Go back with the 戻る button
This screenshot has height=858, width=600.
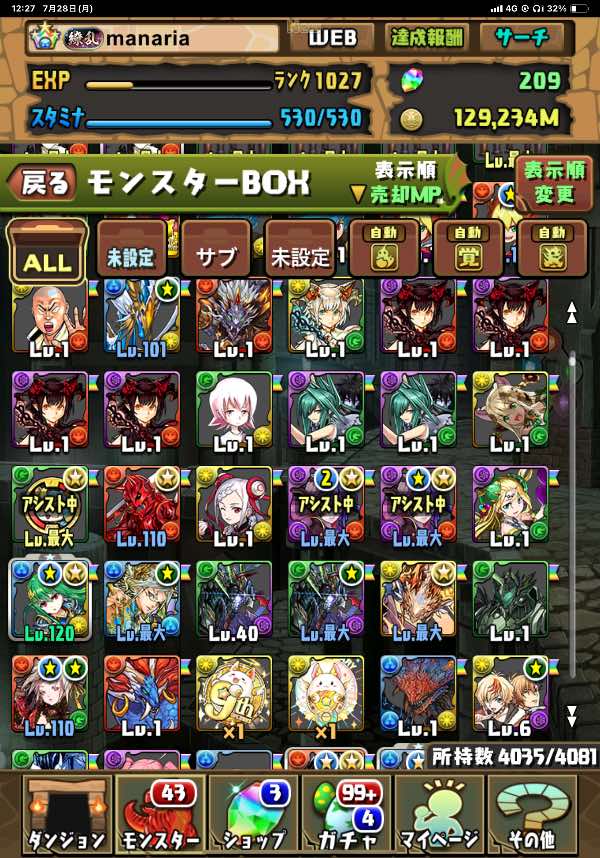click(x=44, y=182)
